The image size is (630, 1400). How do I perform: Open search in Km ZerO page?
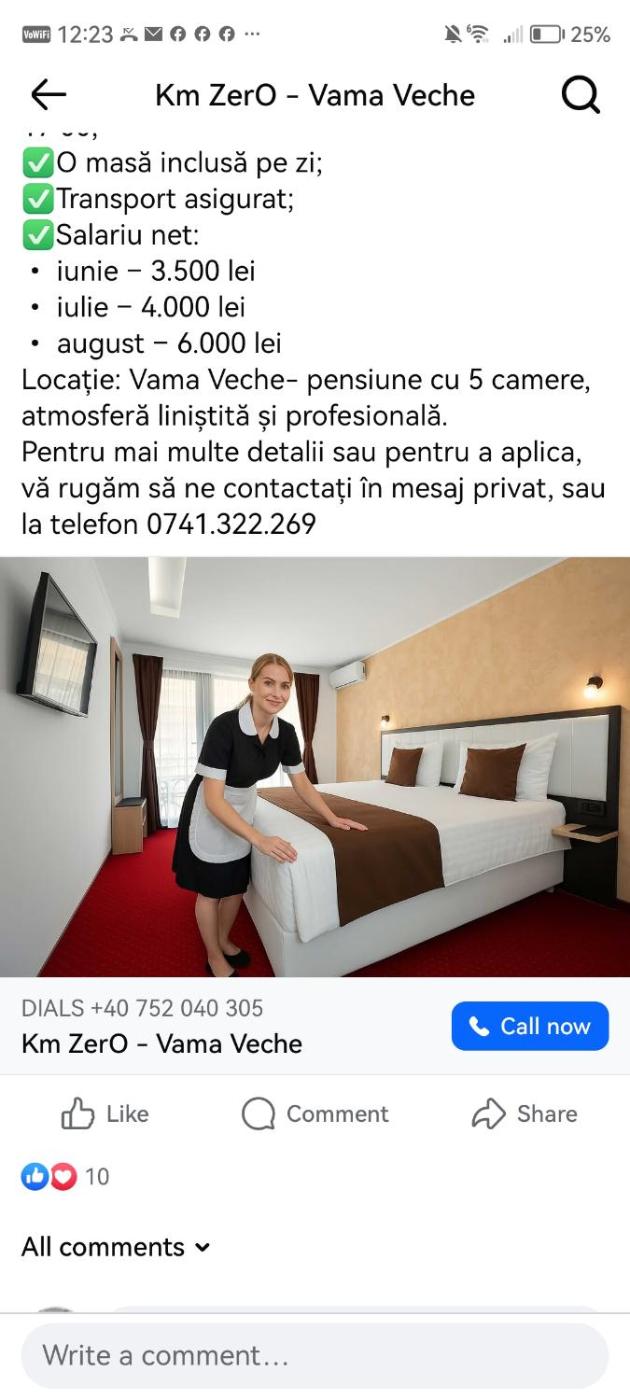(x=580, y=95)
